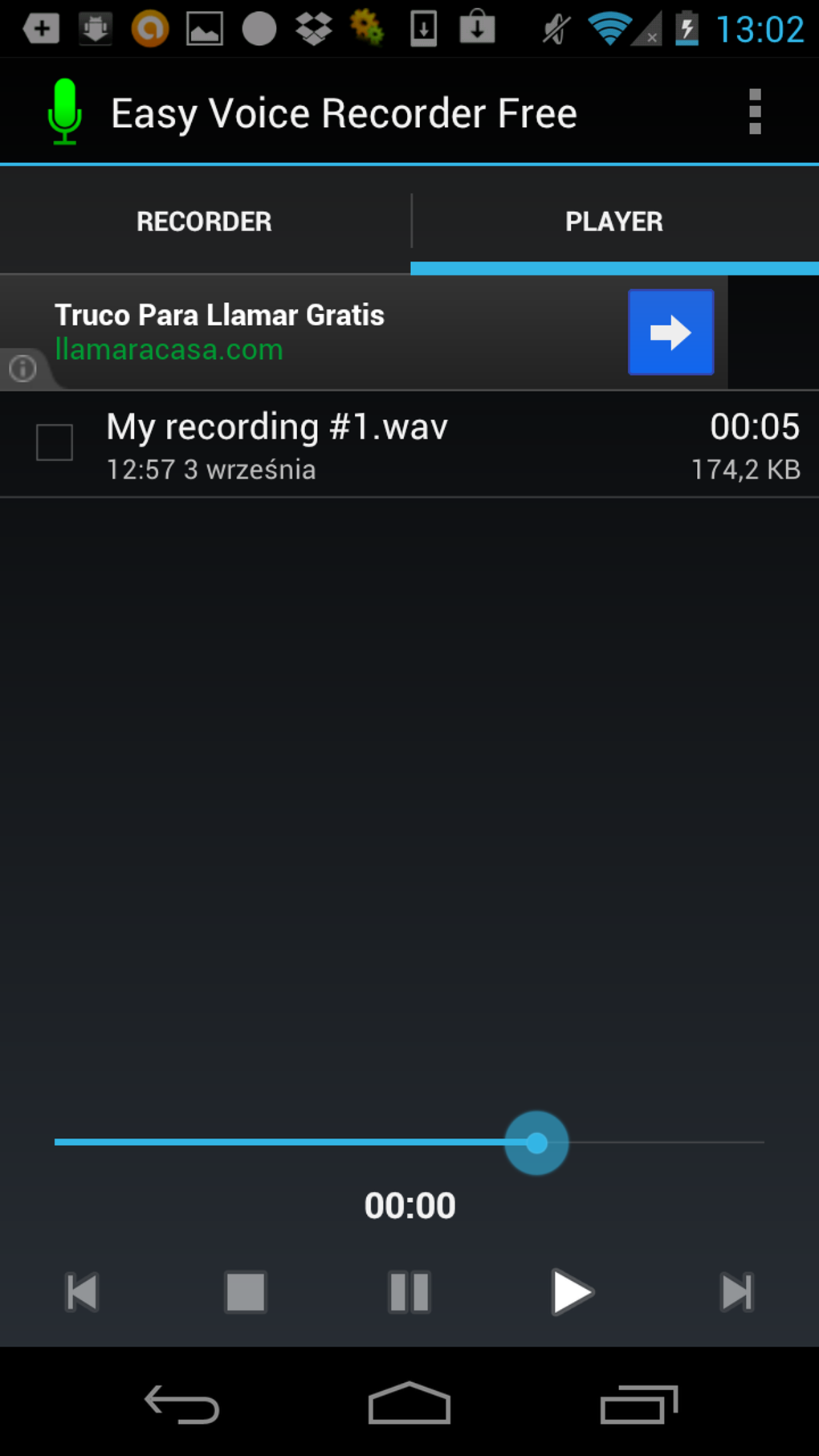
Task: Tap the play button
Action: [573, 1291]
